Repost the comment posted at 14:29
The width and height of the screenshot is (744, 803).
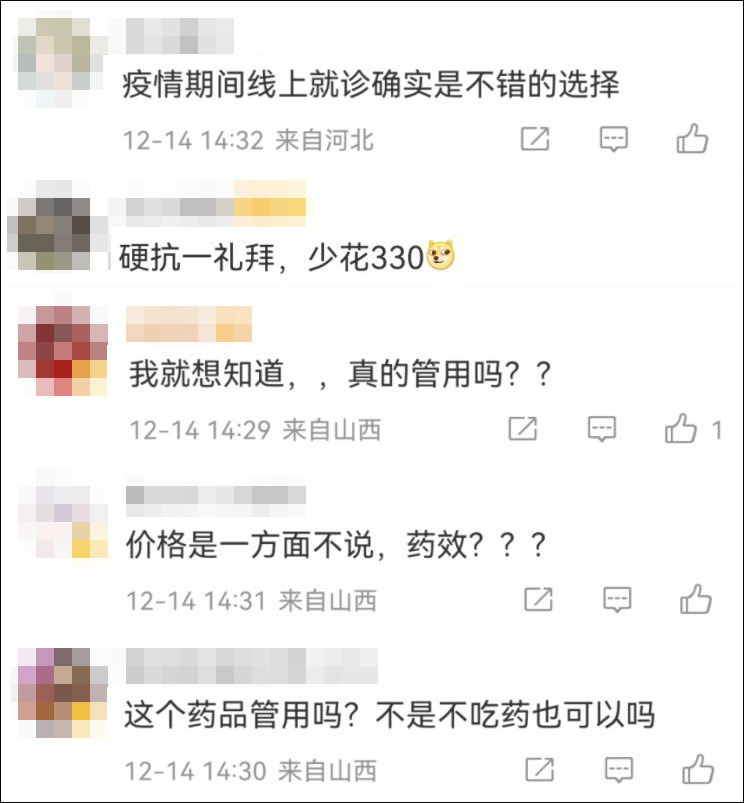523,430
